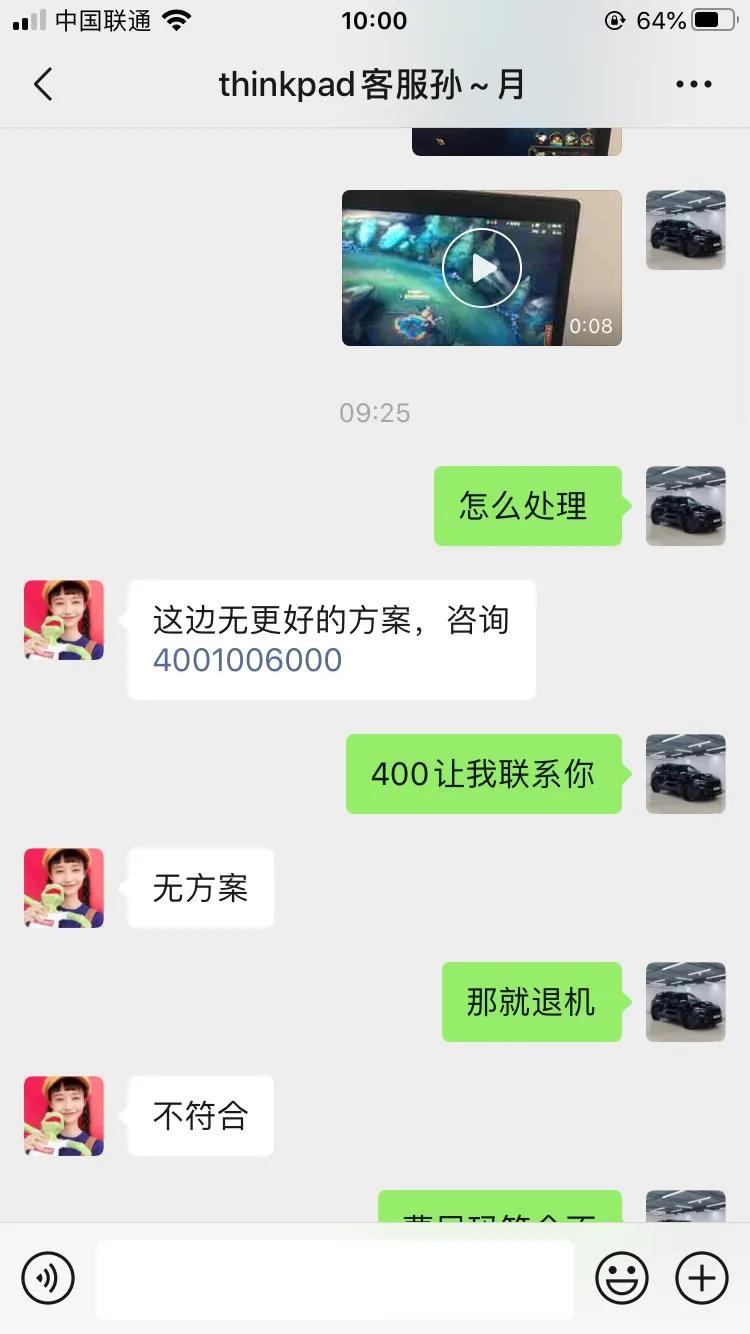Switch to voice message input

[x=48, y=1278]
